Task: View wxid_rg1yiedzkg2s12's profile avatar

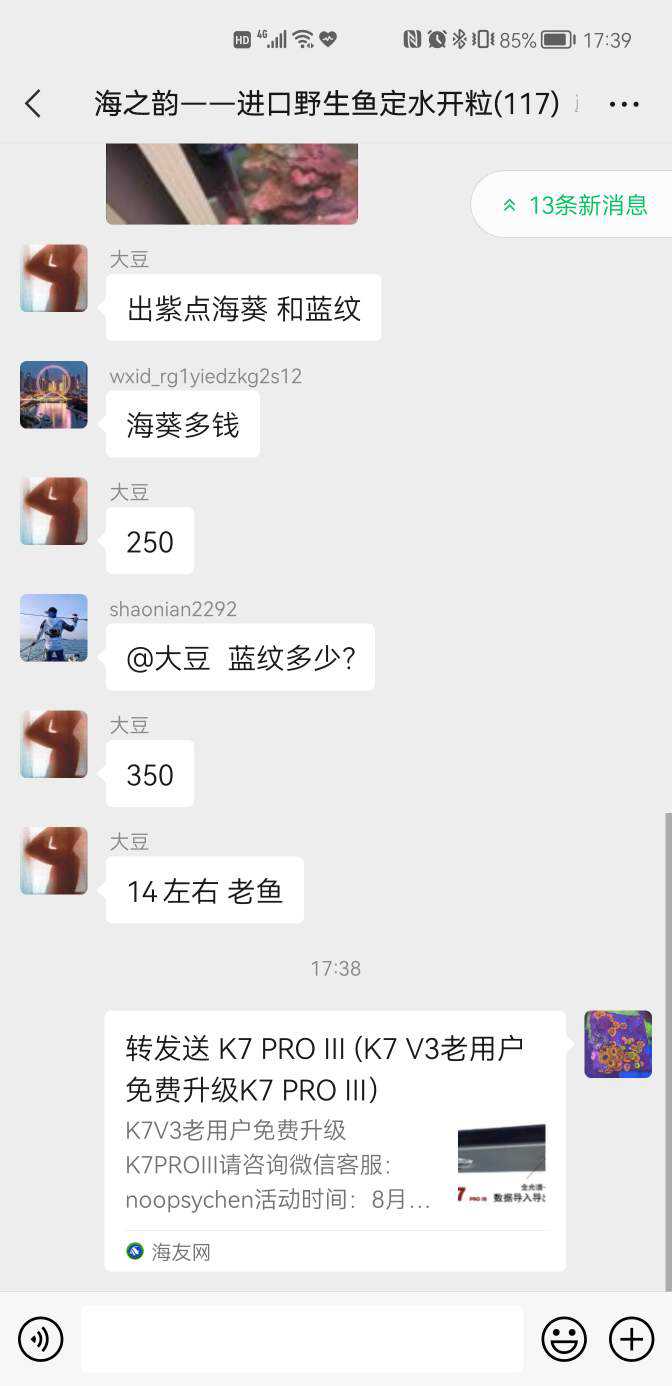Action: click(x=54, y=395)
